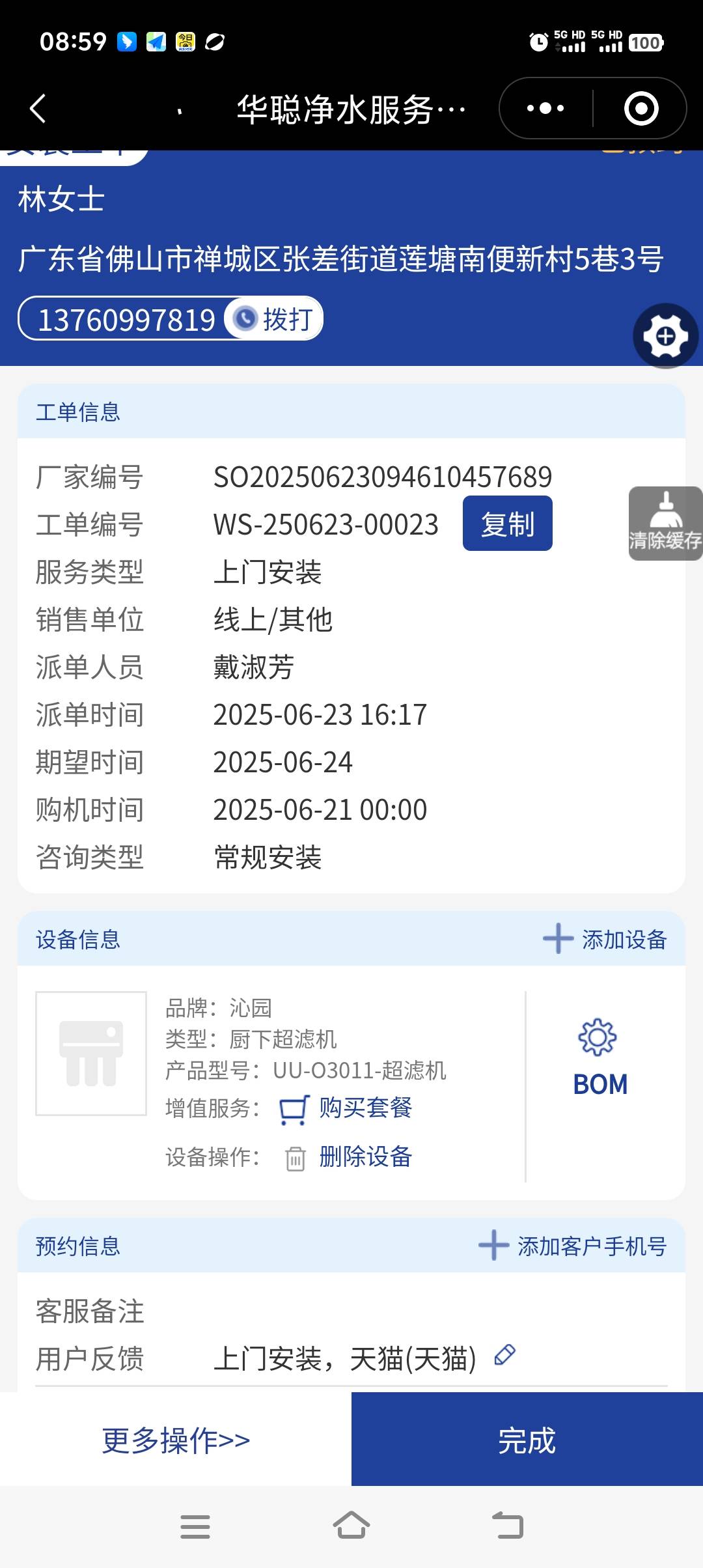The image size is (703, 1568).
Task: Go back using the header arrow
Action: 39,108
